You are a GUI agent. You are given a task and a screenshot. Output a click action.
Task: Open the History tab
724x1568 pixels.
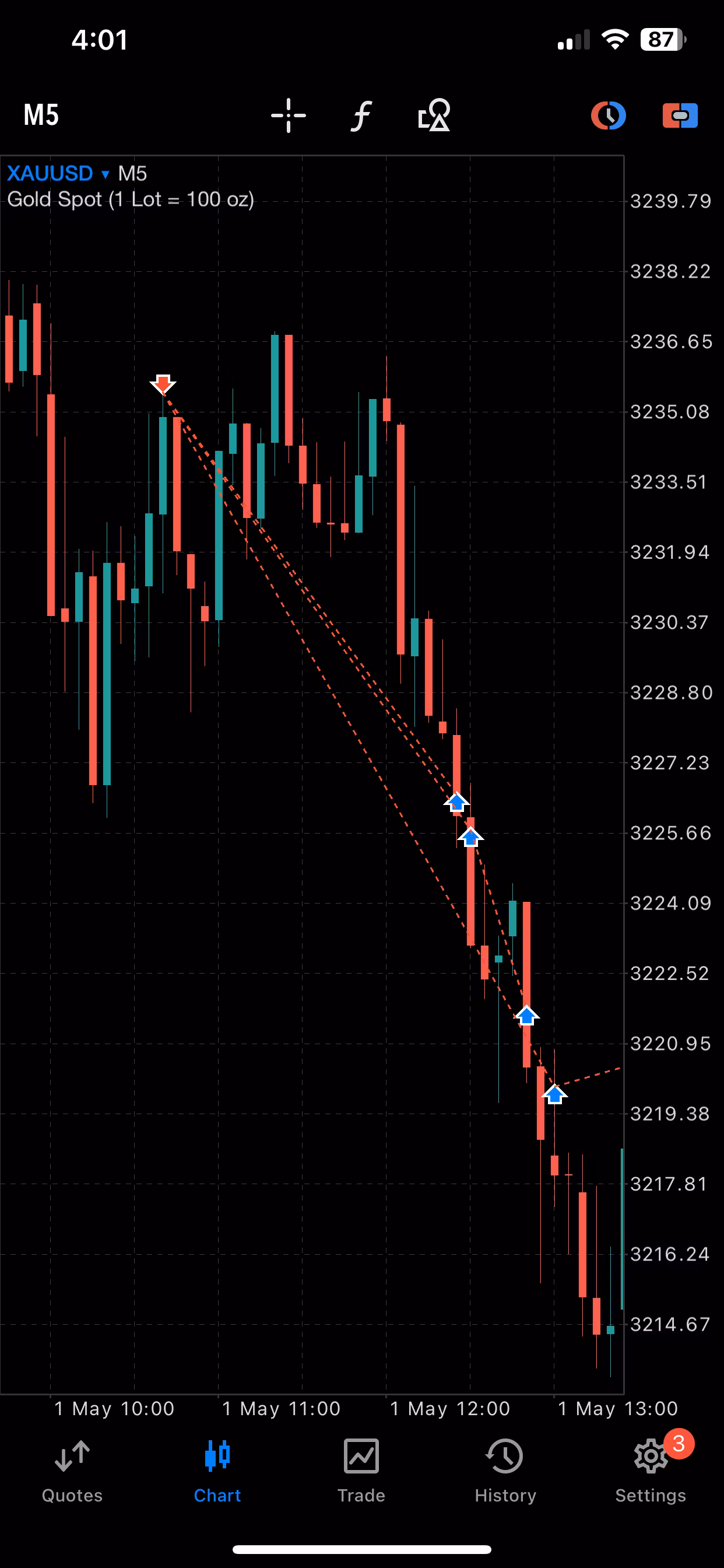coord(505,1471)
